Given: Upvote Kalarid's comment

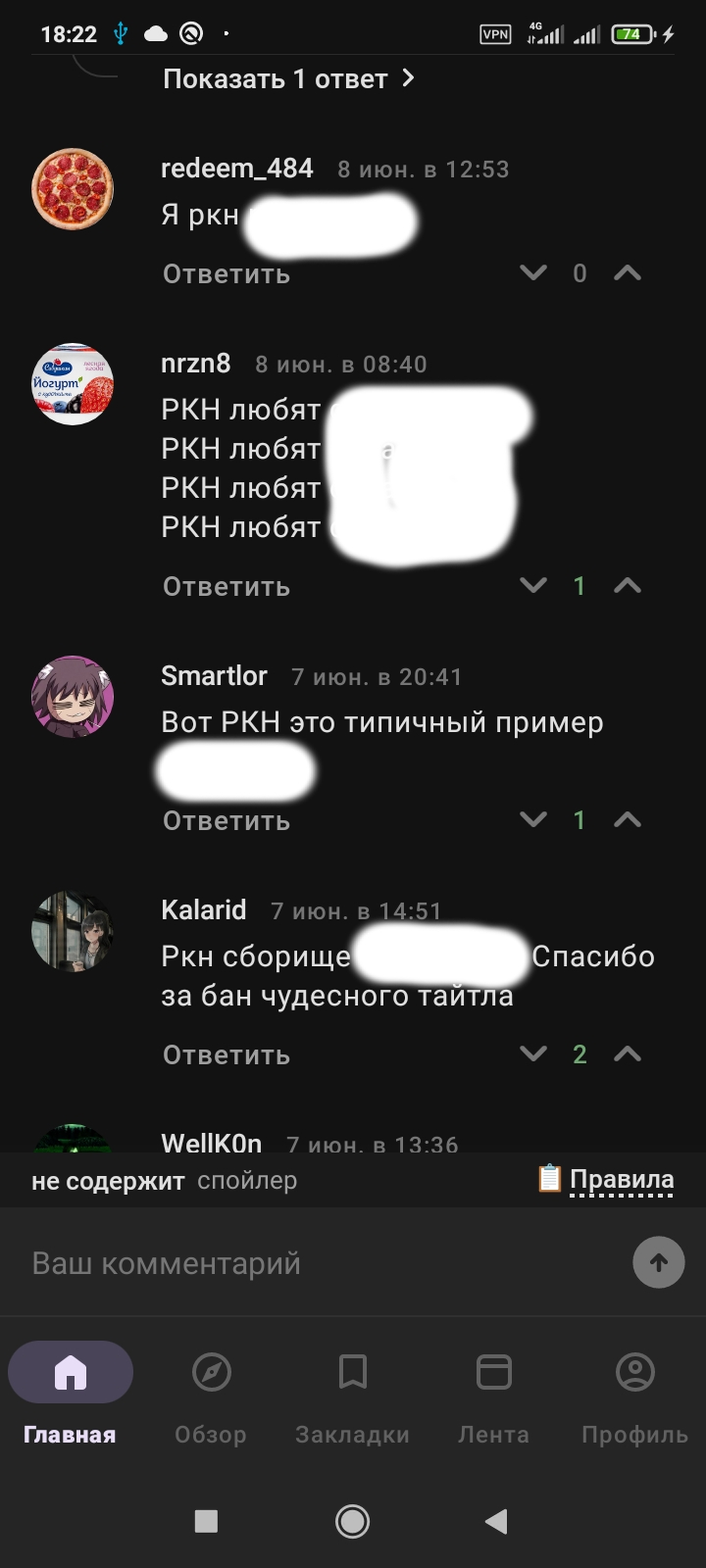Looking at the screenshot, I should 628,1053.
